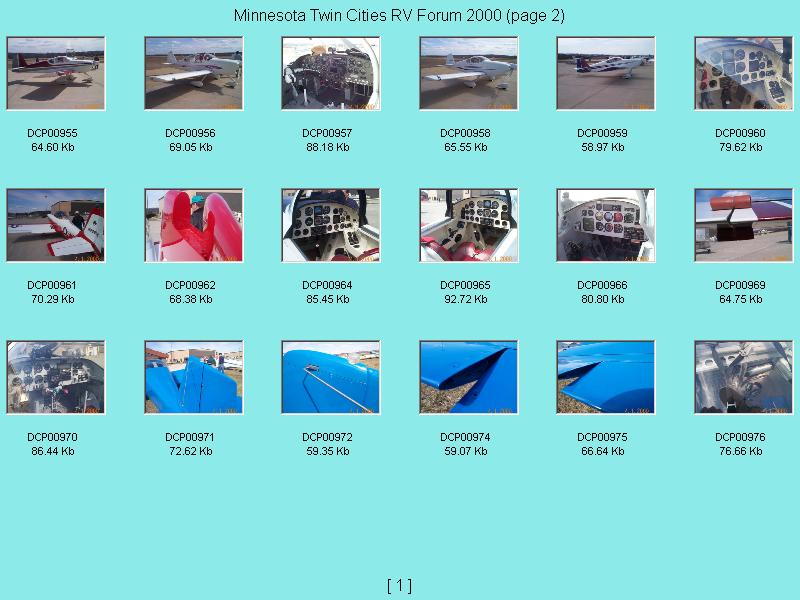800x600 pixels.
Task: Open thumbnail DCP00966
Action: click(x=606, y=225)
